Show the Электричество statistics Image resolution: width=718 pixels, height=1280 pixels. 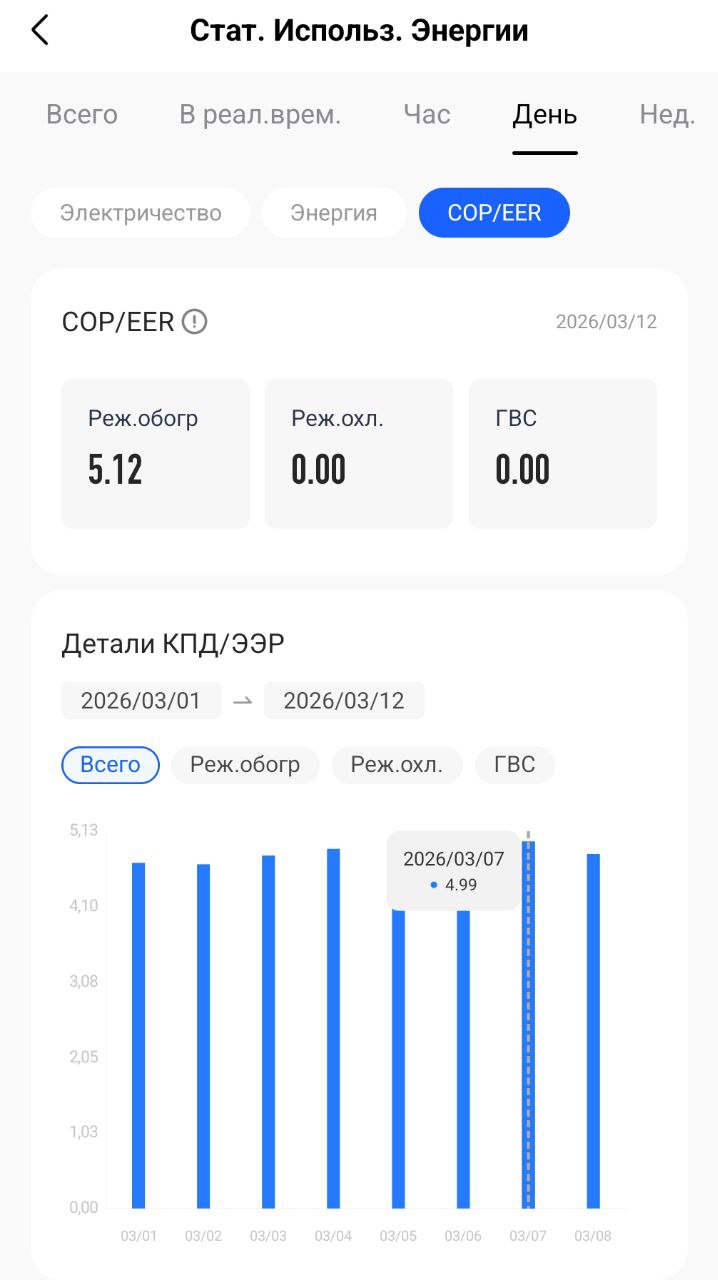[141, 213]
